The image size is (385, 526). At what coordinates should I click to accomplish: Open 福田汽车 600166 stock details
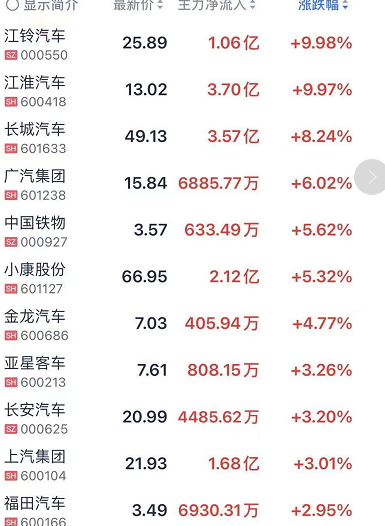click(192, 509)
